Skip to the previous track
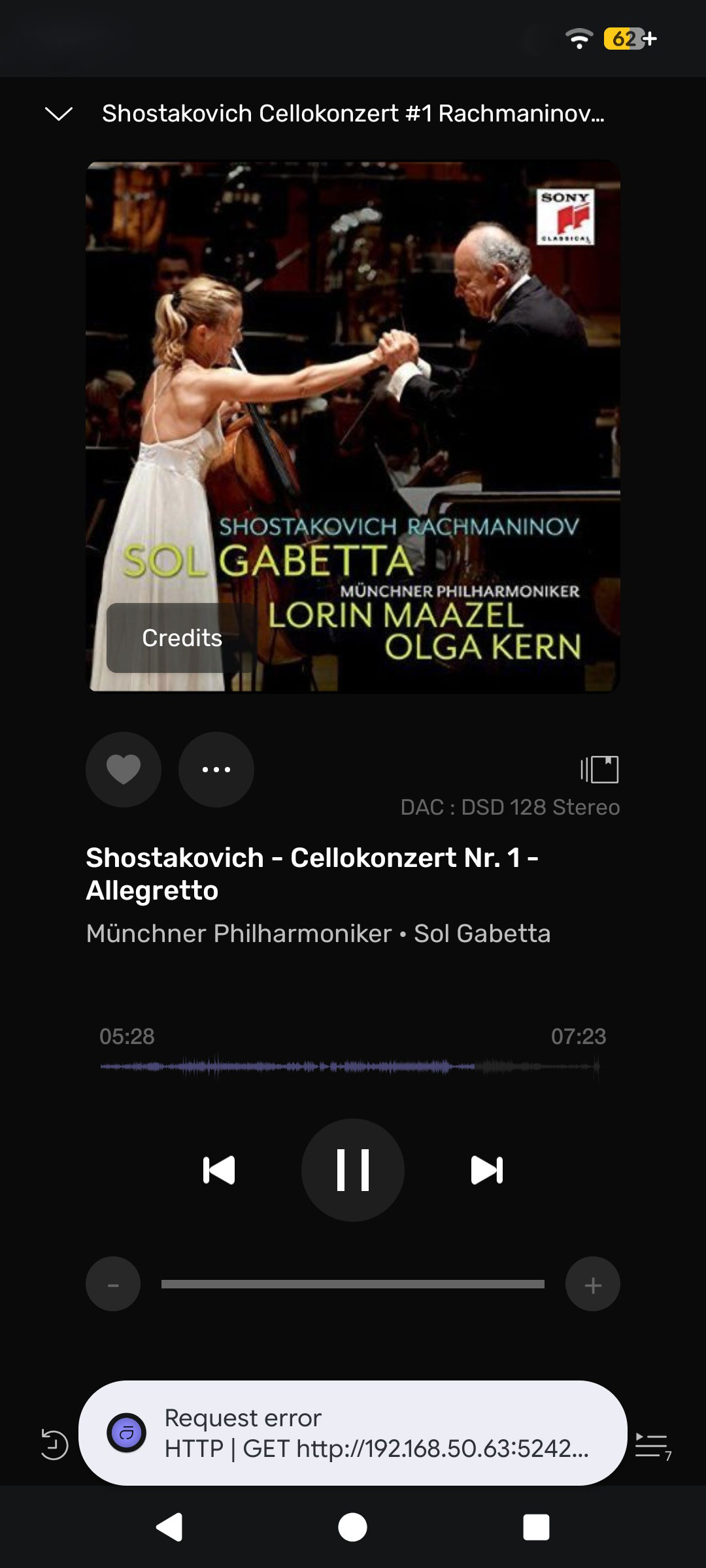 [x=219, y=1170]
